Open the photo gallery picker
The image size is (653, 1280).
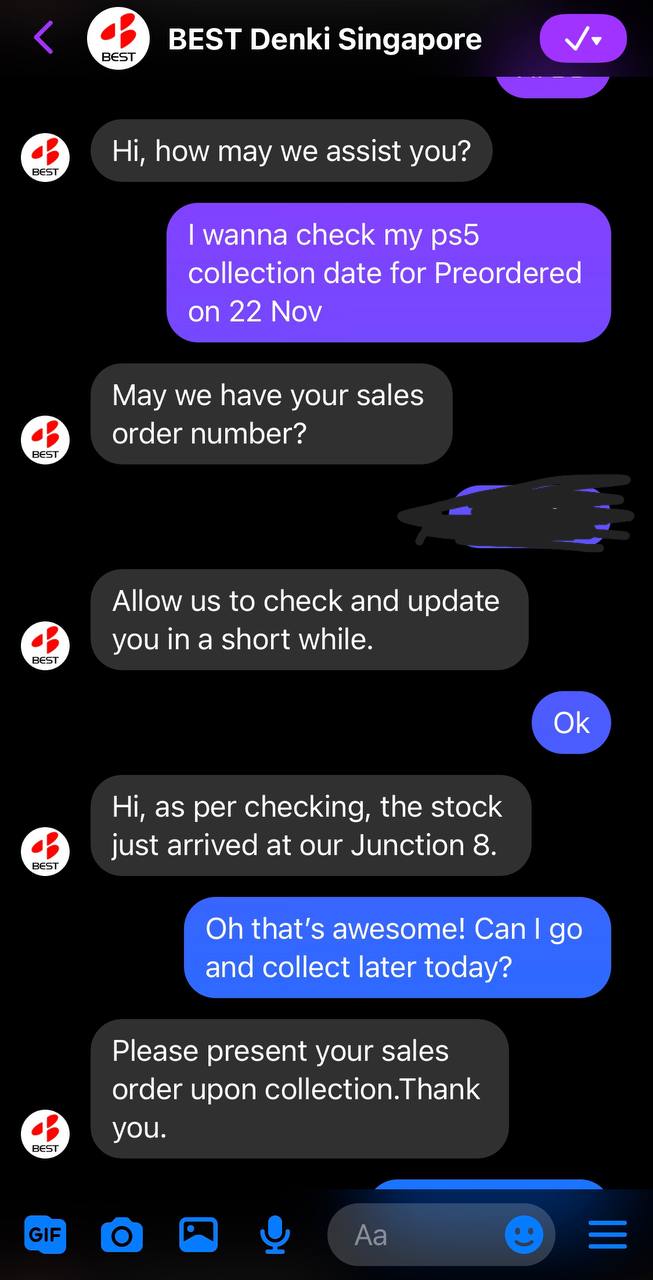[x=198, y=1235]
